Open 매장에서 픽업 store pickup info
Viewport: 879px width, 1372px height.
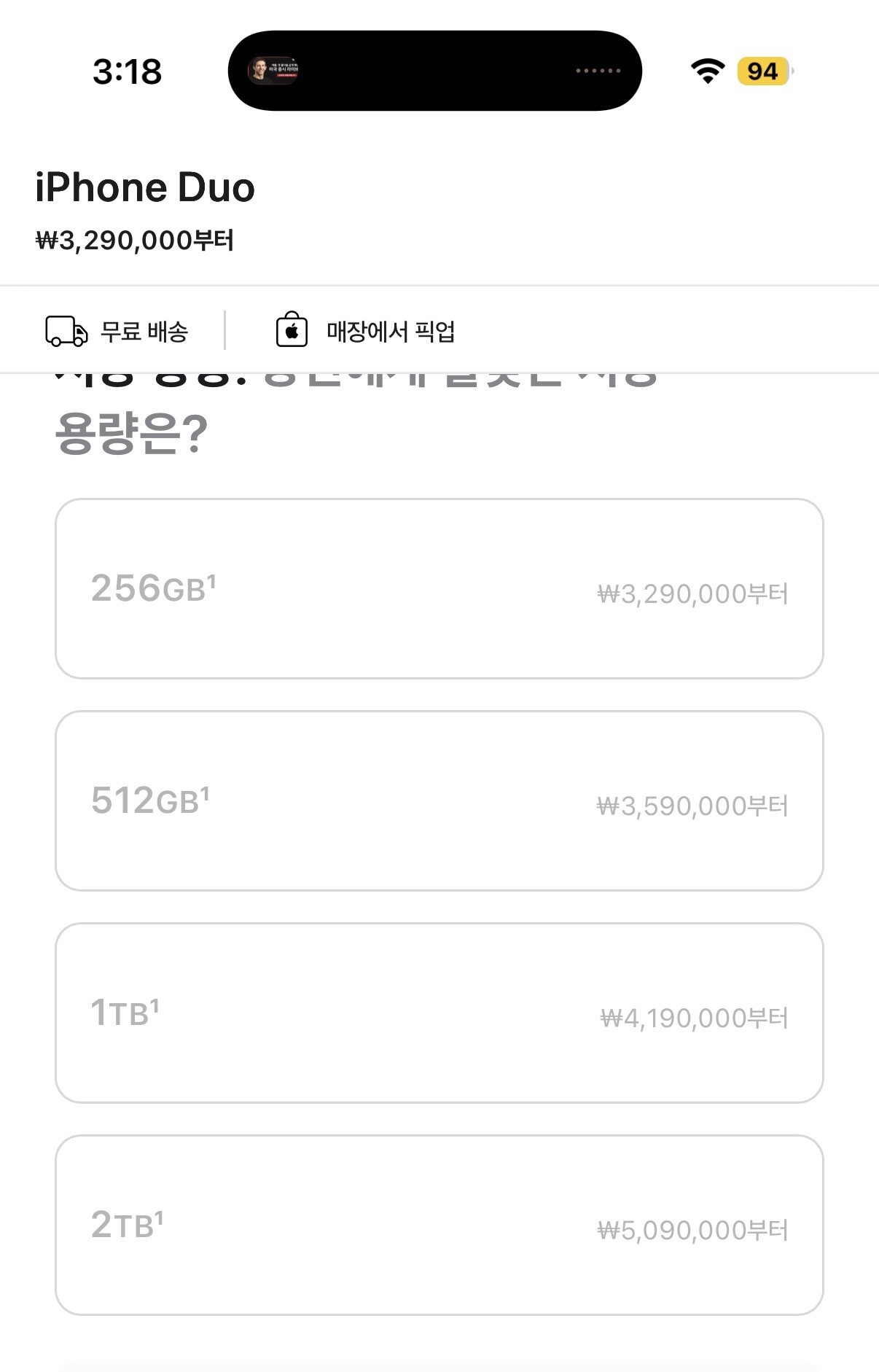pyautogui.click(x=365, y=331)
